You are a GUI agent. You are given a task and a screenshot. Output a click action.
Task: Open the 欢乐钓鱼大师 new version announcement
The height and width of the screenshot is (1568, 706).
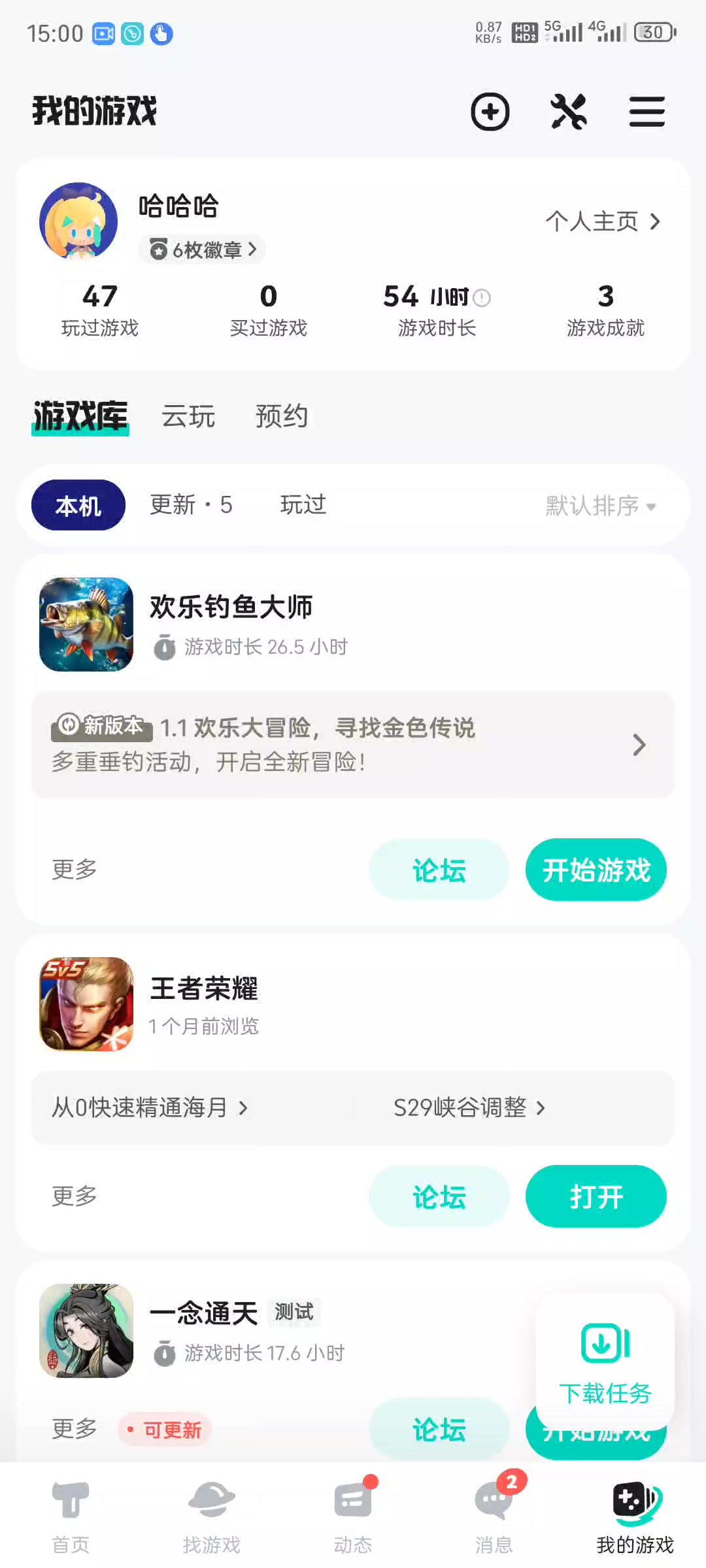click(x=353, y=745)
